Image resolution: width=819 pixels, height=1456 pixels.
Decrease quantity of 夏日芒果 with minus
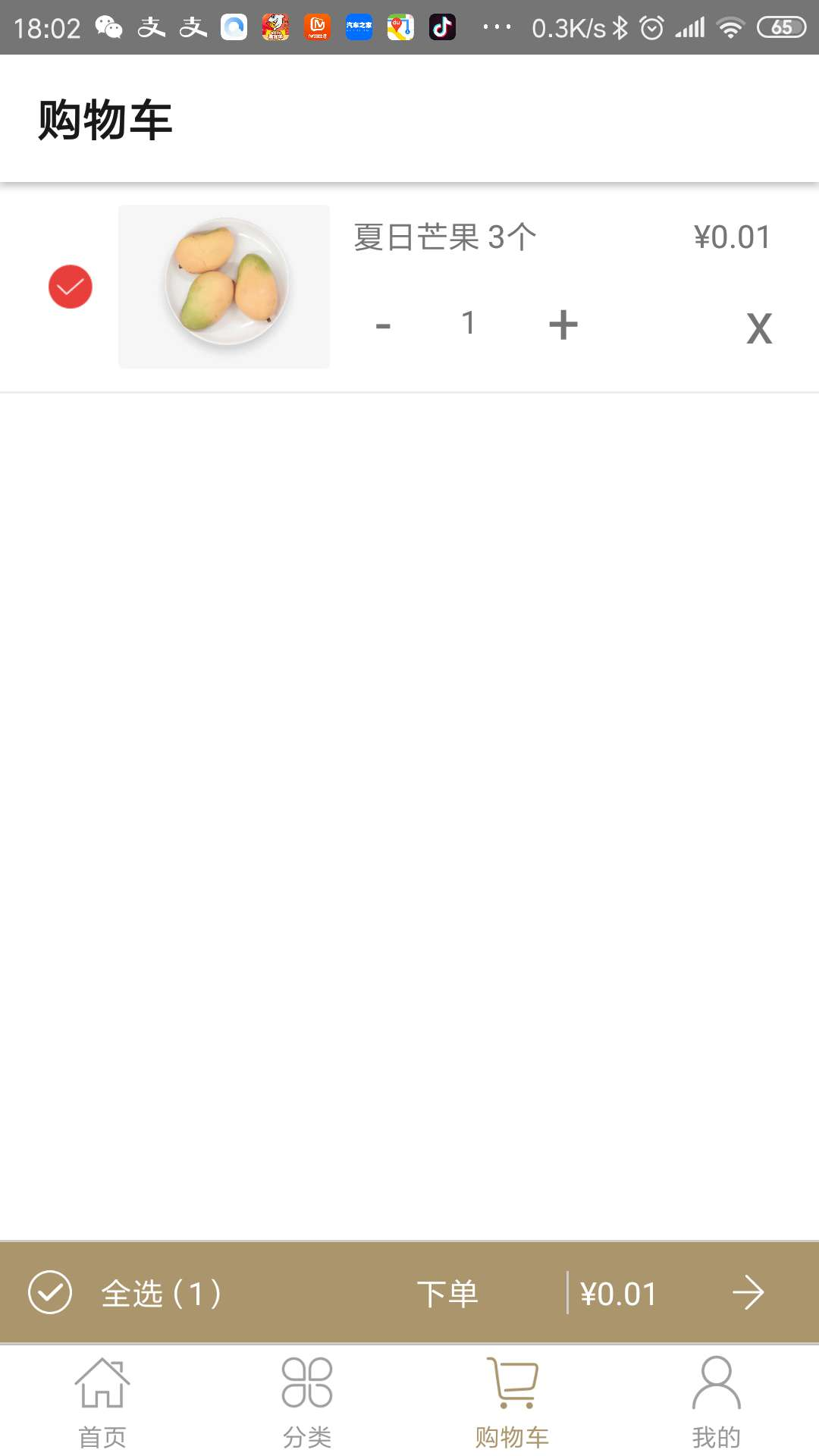[383, 326]
